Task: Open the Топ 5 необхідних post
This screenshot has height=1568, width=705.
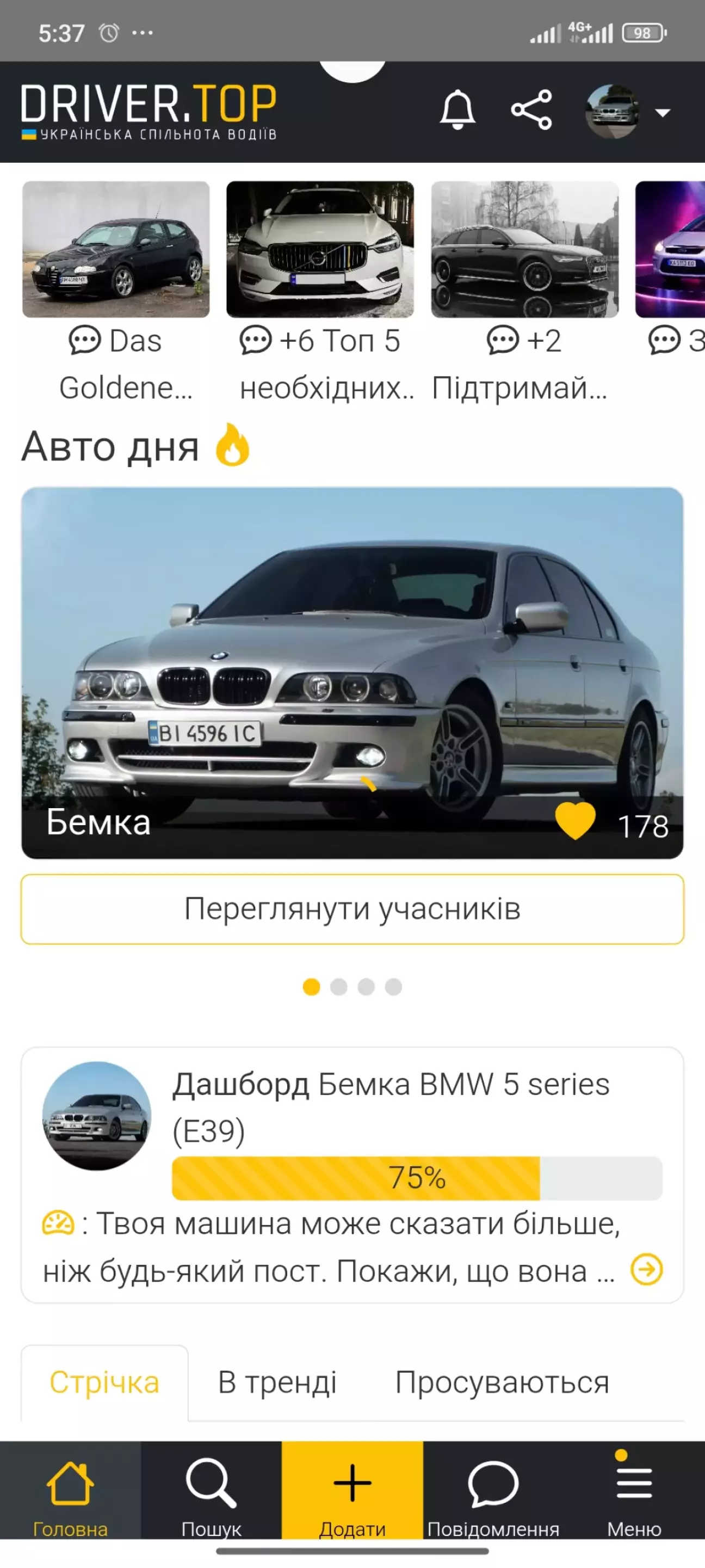Action: point(320,250)
